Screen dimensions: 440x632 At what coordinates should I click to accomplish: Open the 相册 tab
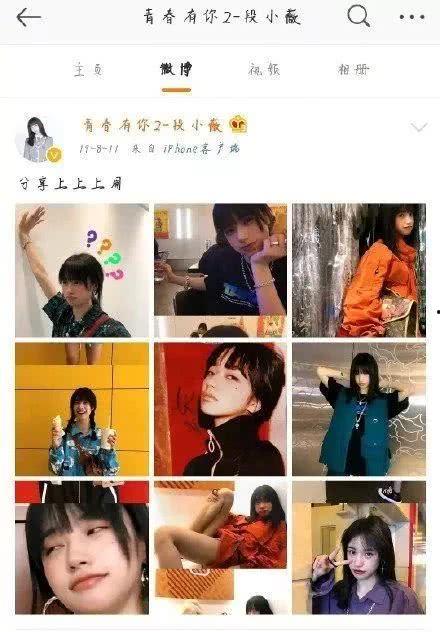click(353, 70)
